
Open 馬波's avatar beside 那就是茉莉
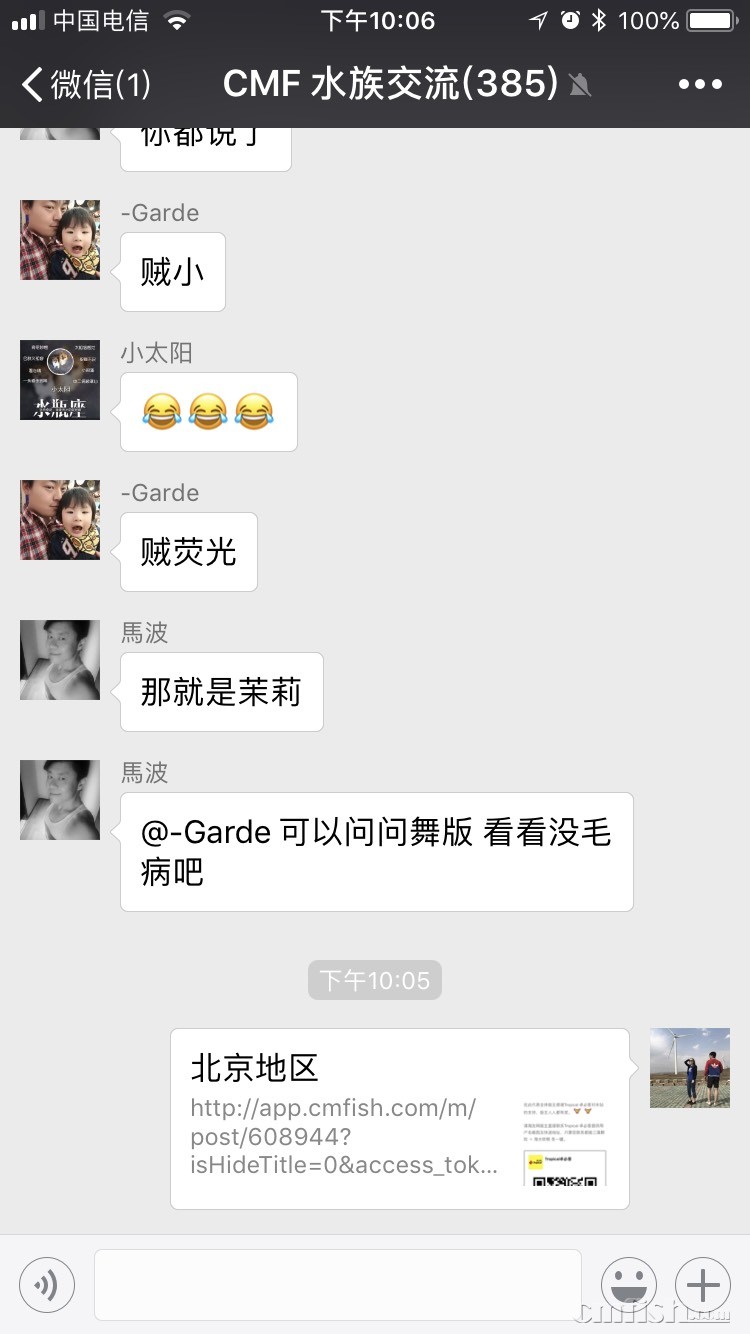point(60,660)
